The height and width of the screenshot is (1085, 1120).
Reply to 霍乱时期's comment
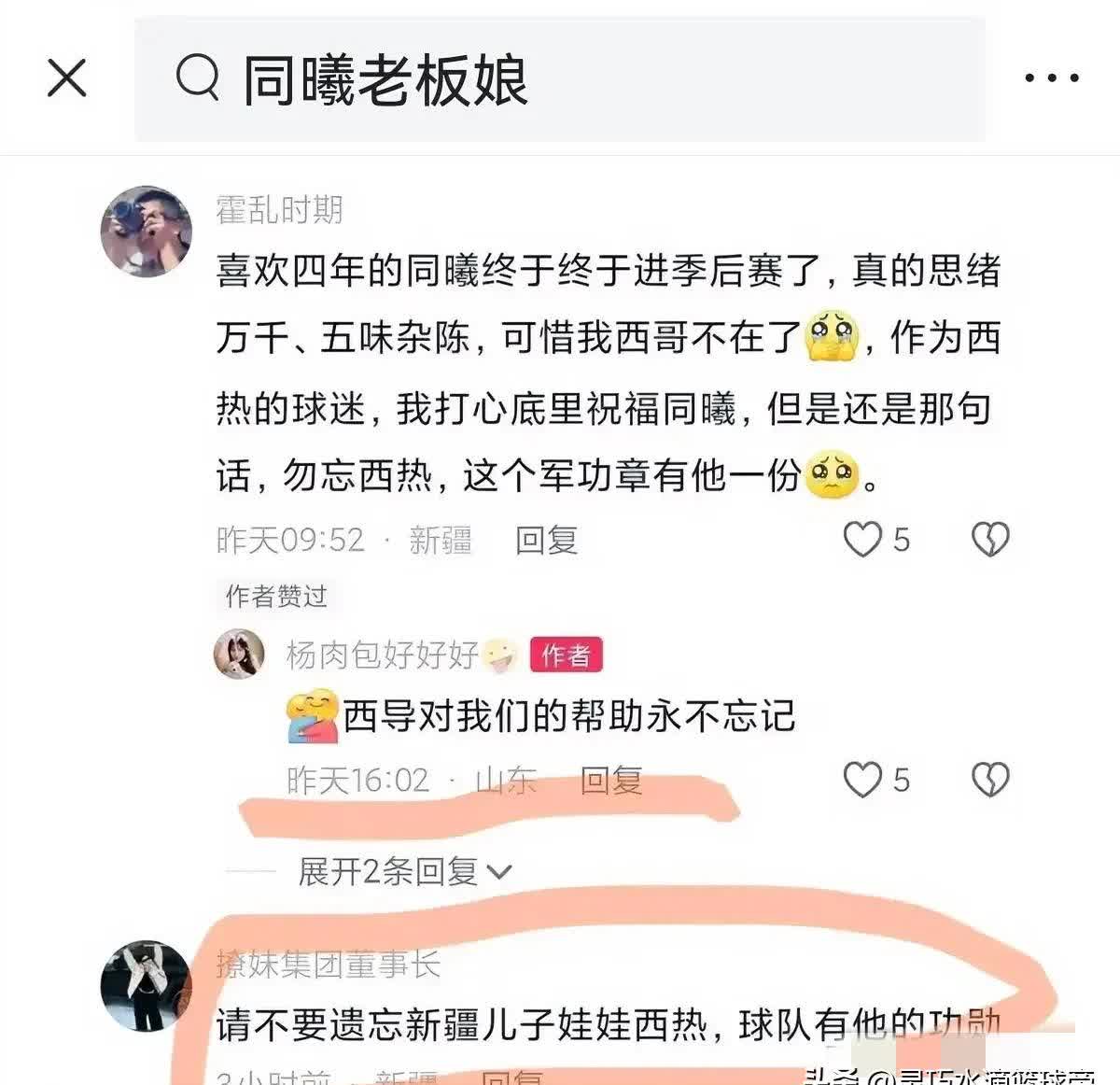coord(546,541)
